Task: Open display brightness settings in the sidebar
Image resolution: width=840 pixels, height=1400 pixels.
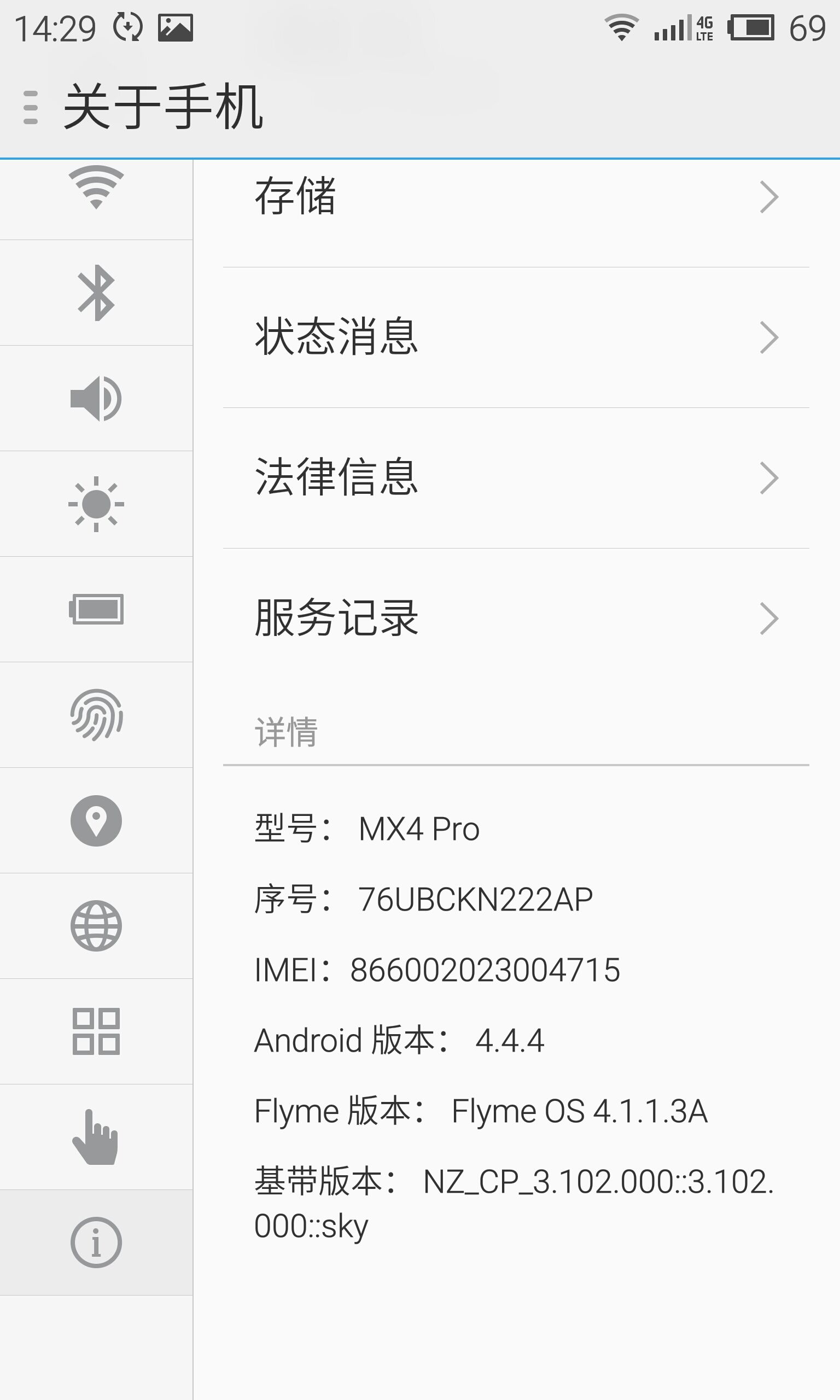Action: pyautogui.click(x=96, y=504)
